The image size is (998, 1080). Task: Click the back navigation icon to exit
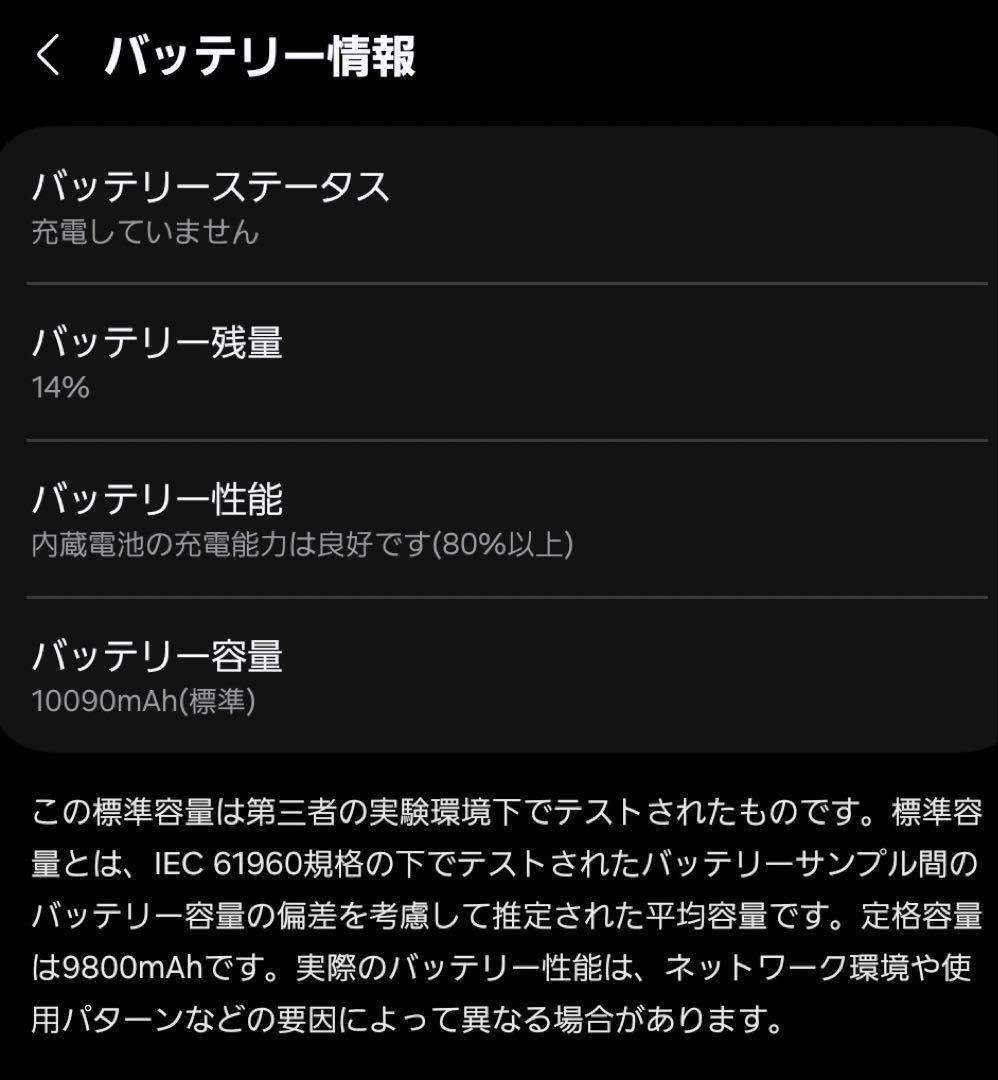[47, 58]
